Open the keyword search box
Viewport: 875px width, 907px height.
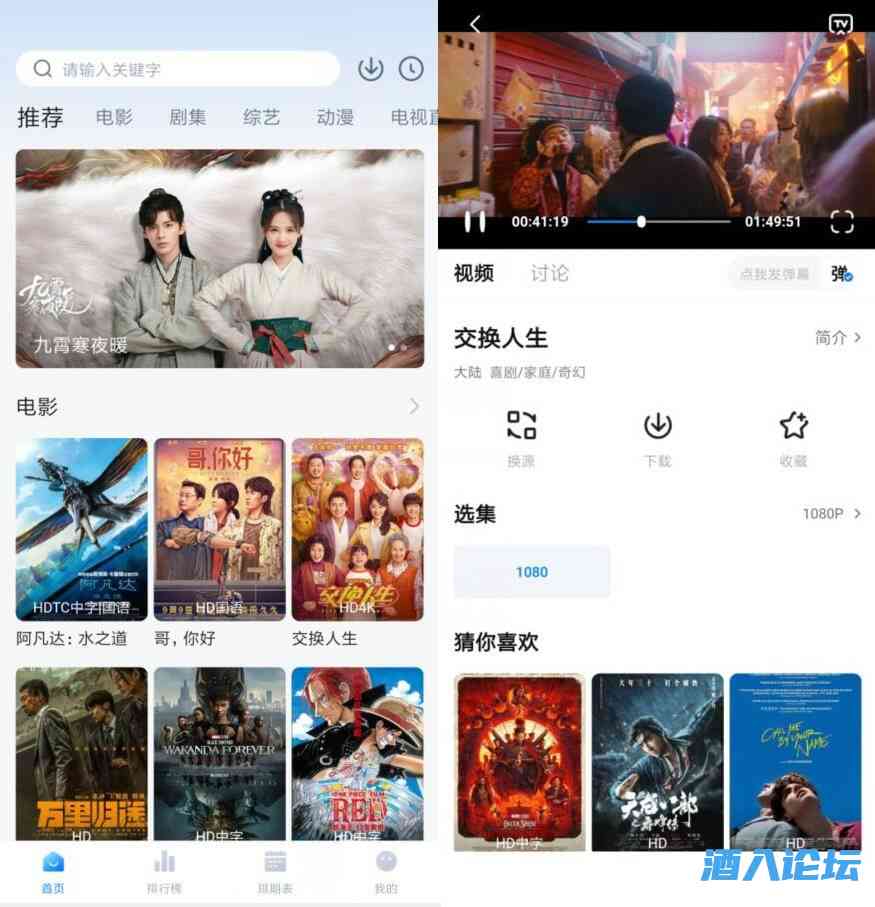point(178,69)
